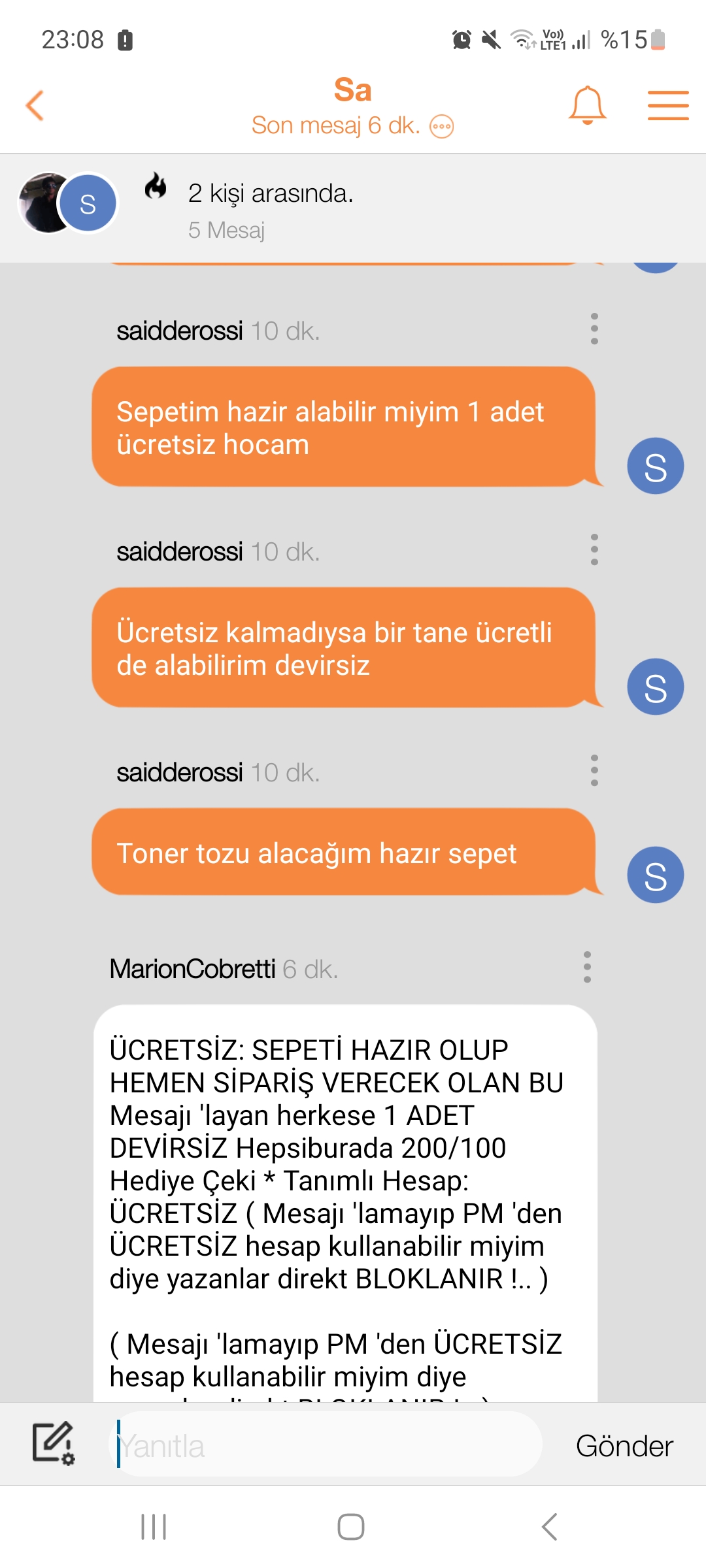
Task: Focus the Yanıtla reply field
Action: 326,1446
